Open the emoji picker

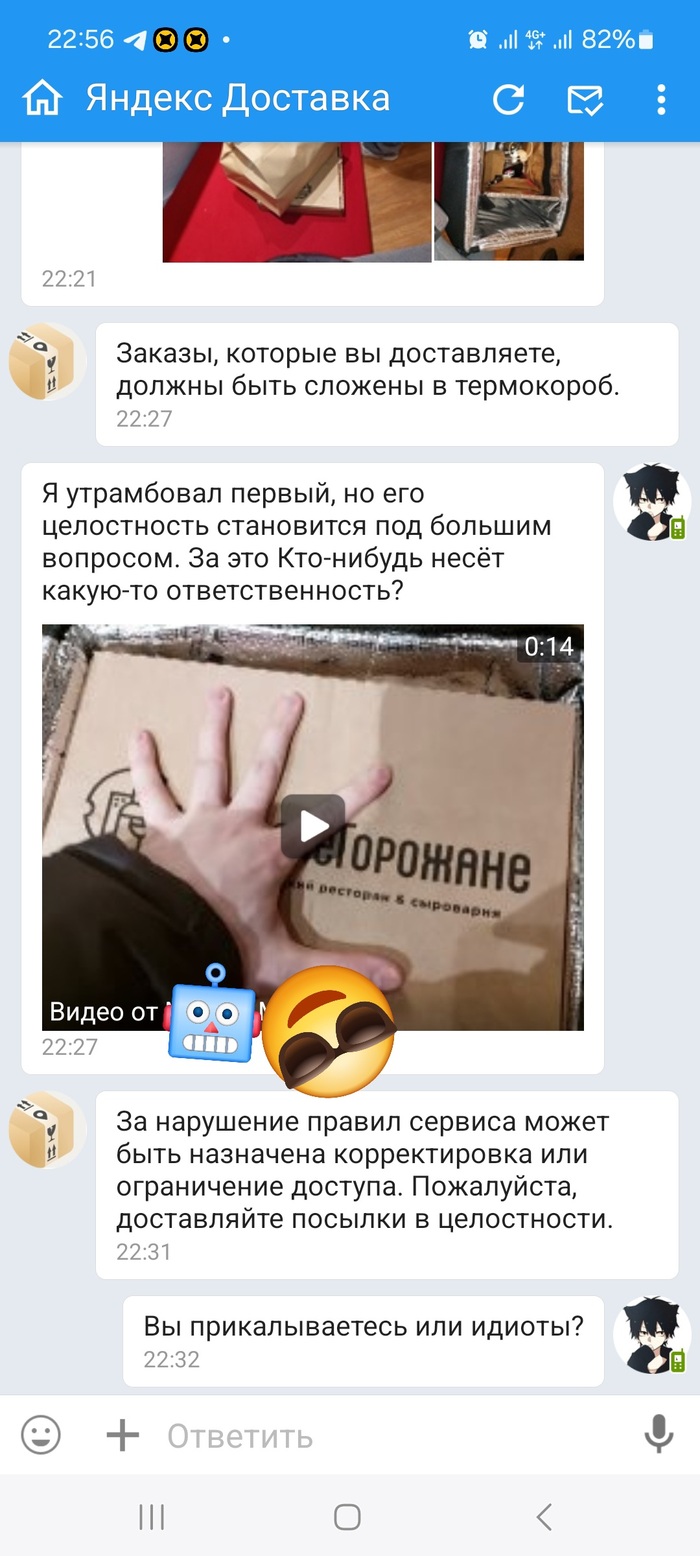click(41, 1436)
